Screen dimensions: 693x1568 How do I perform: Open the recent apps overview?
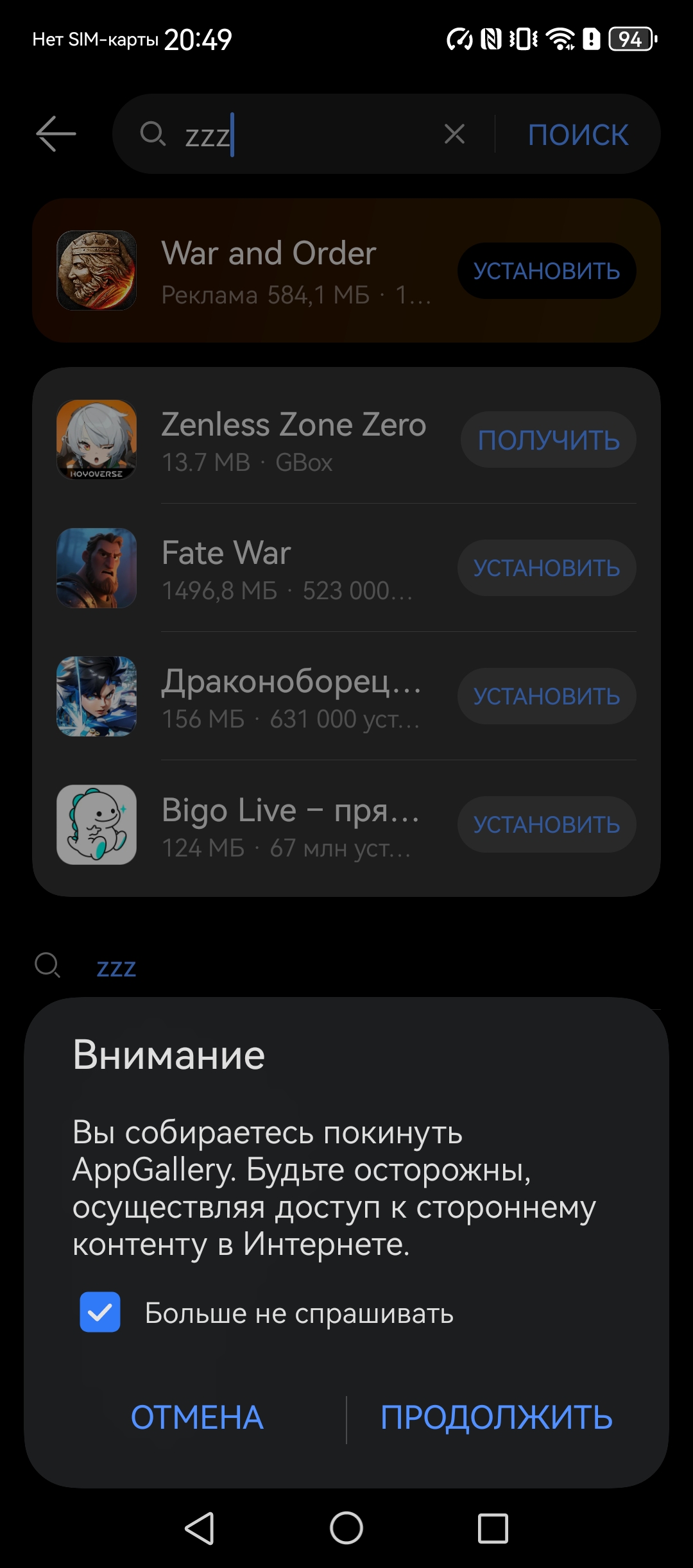(x=493, y=1528)
